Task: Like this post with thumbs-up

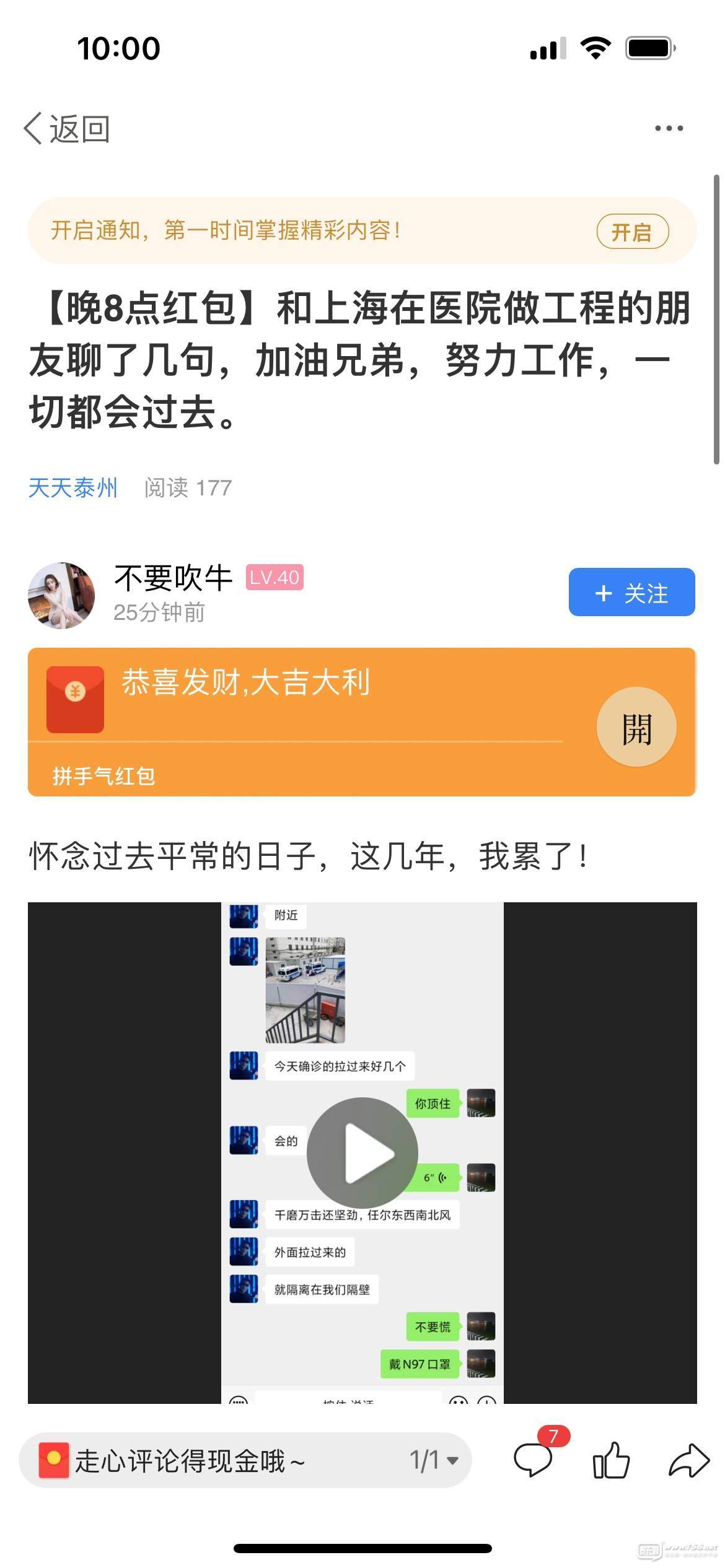Action: (x=611, y=1460)
